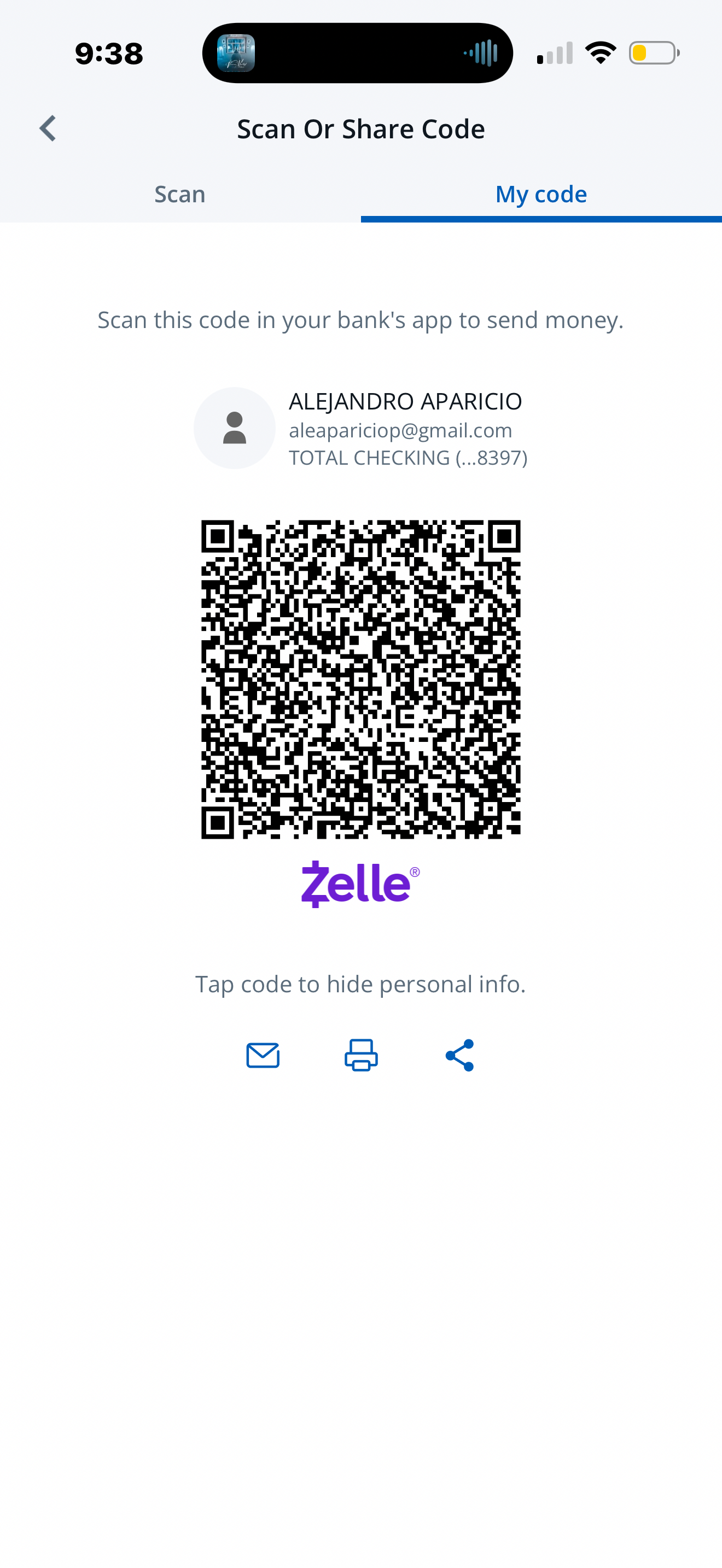The width and height of the screenshot is (722, 1568).
Task: Share the Zelle QR code
Action: click(x=459, y=1055)
